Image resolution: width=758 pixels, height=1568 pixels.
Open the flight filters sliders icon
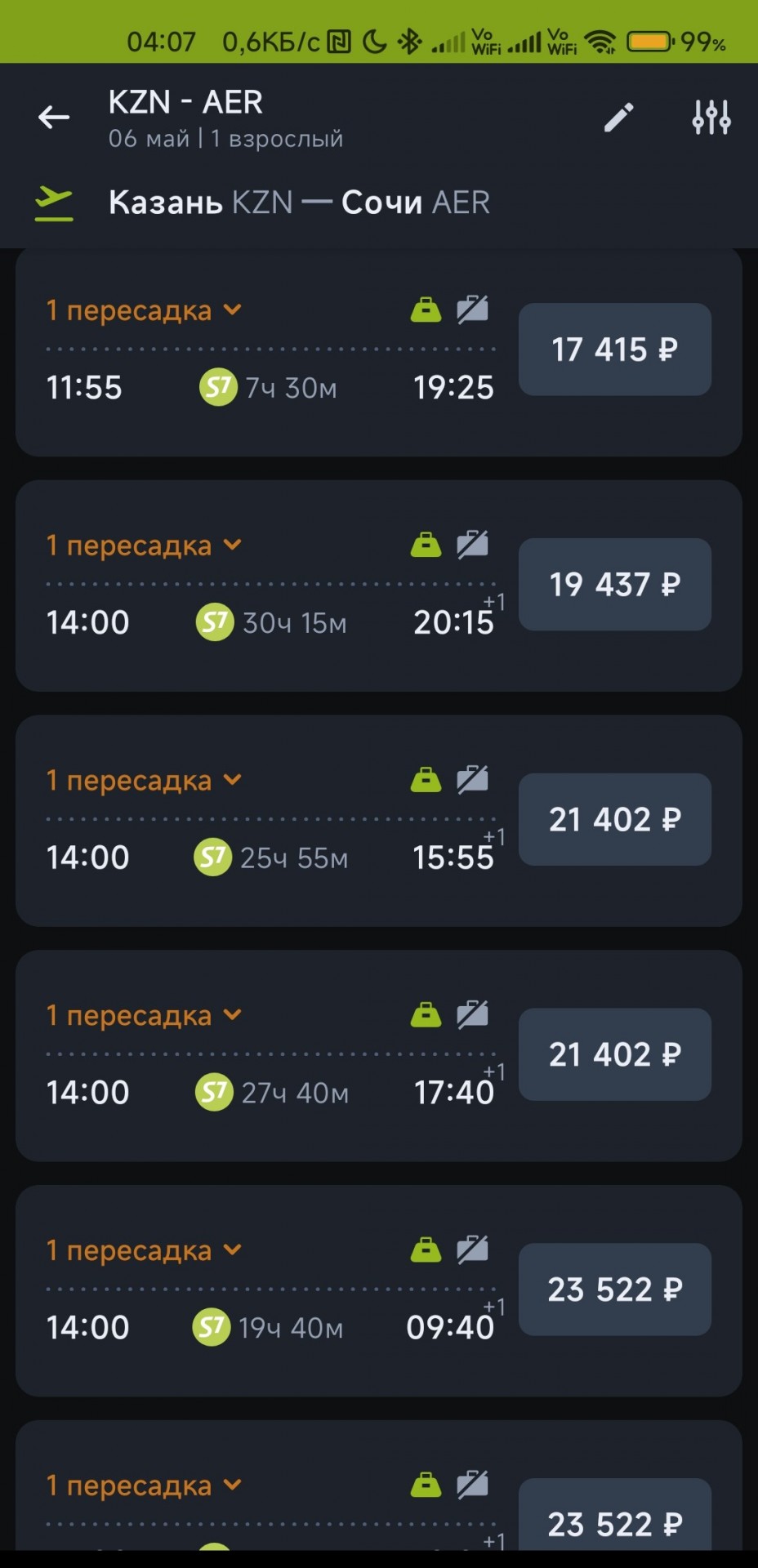pos(711,118)
